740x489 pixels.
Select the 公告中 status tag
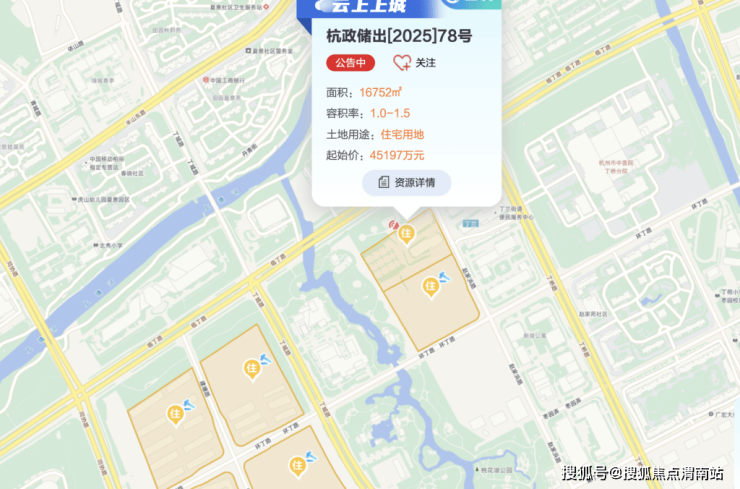pos(351,63)
